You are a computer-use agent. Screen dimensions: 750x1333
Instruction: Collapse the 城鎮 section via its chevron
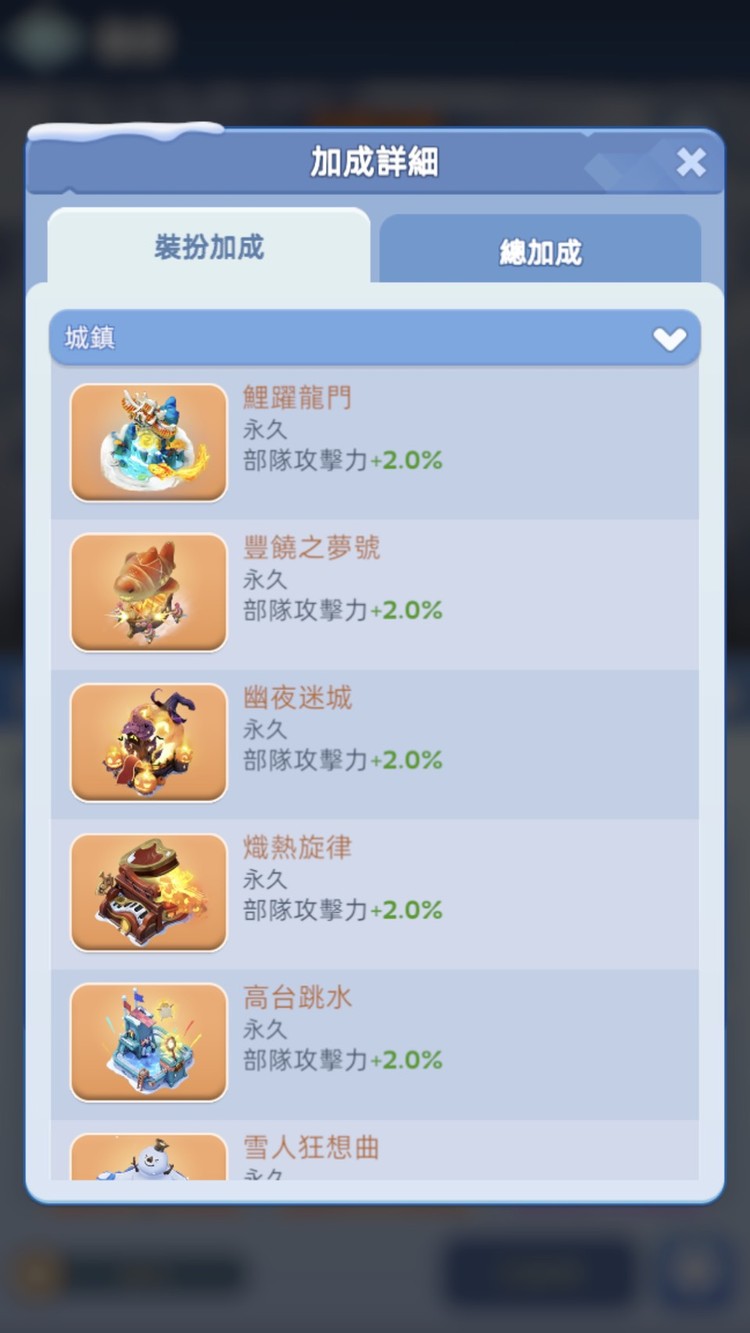[x=670, y=338]
